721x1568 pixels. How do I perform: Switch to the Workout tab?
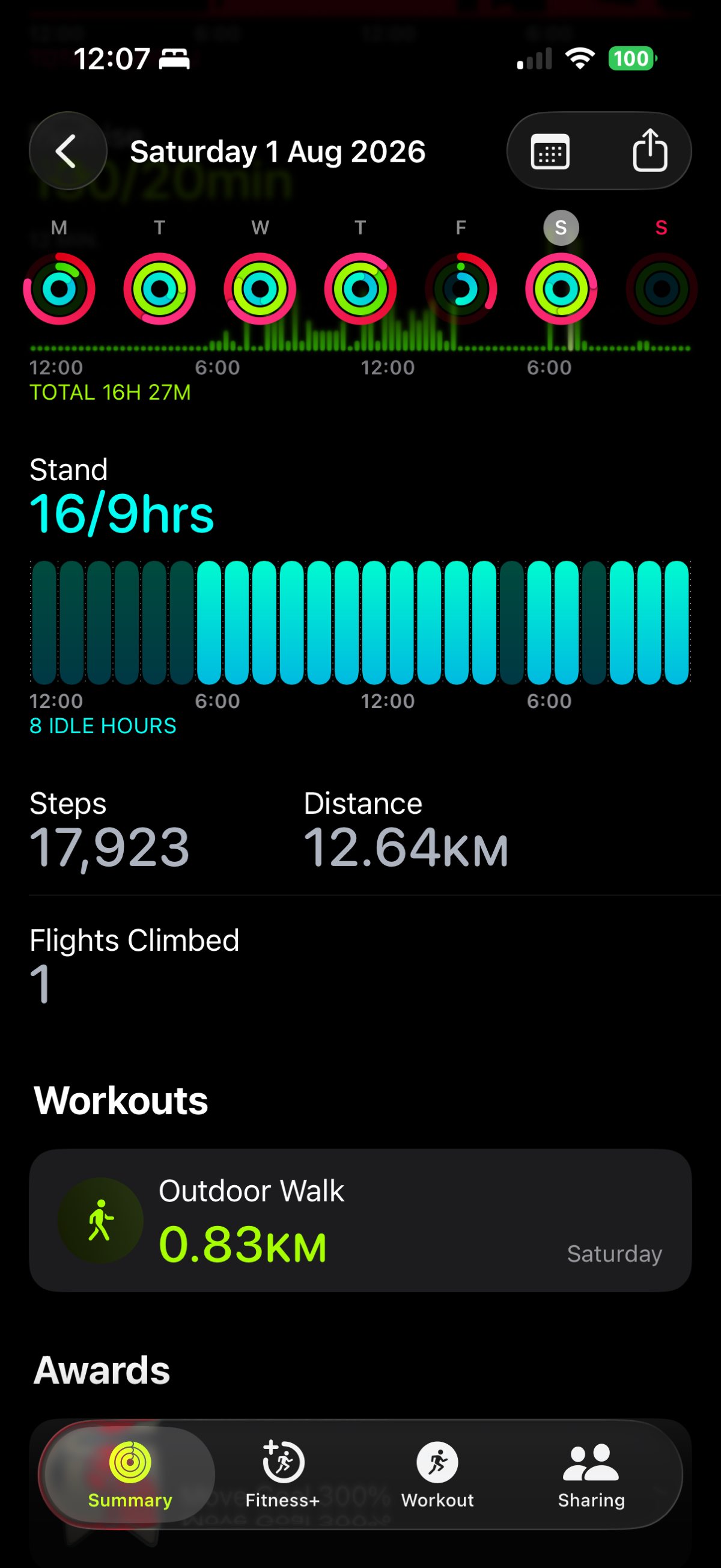(x=437, y=1474)
